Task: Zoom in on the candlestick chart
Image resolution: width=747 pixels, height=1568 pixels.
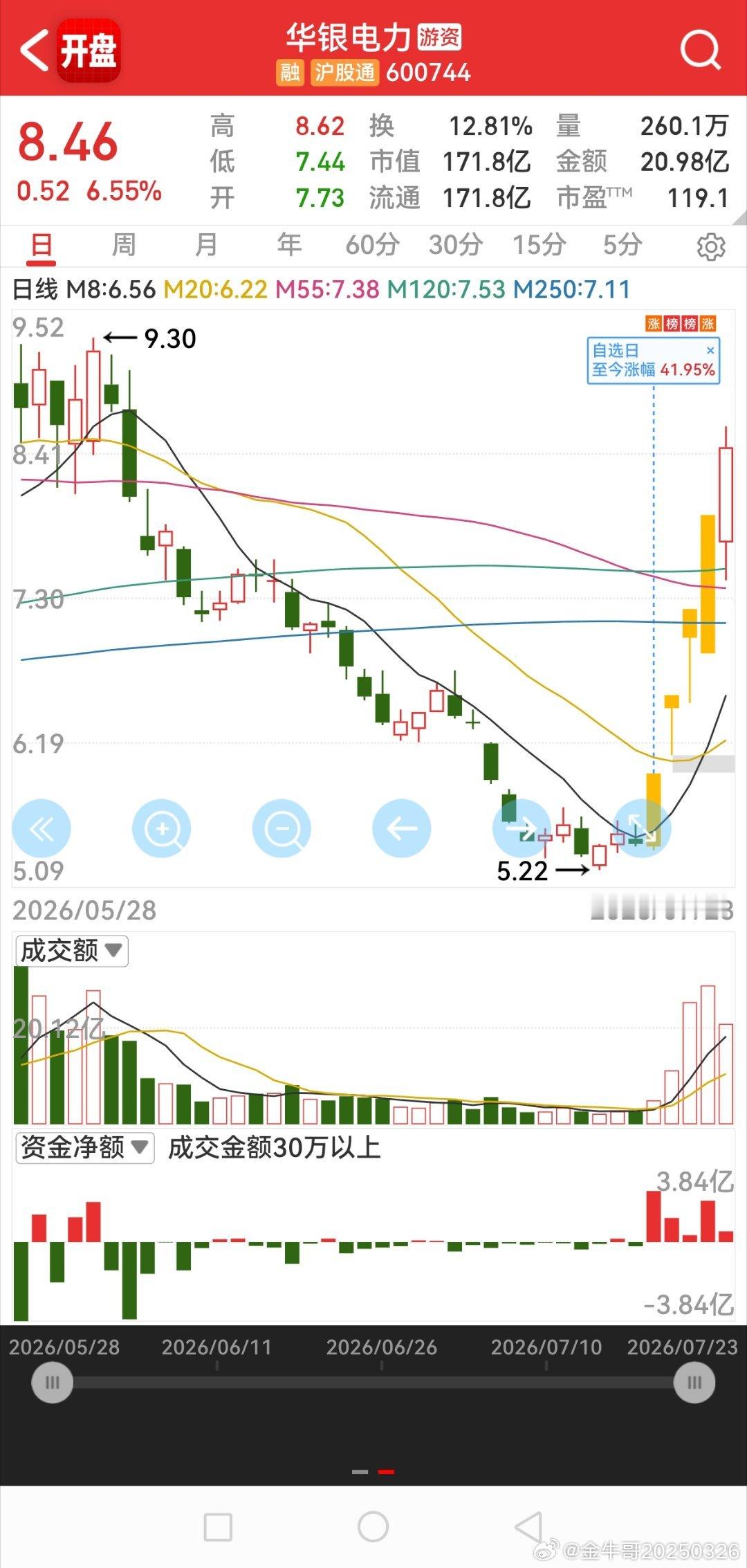Action: [x=162, y=828]
